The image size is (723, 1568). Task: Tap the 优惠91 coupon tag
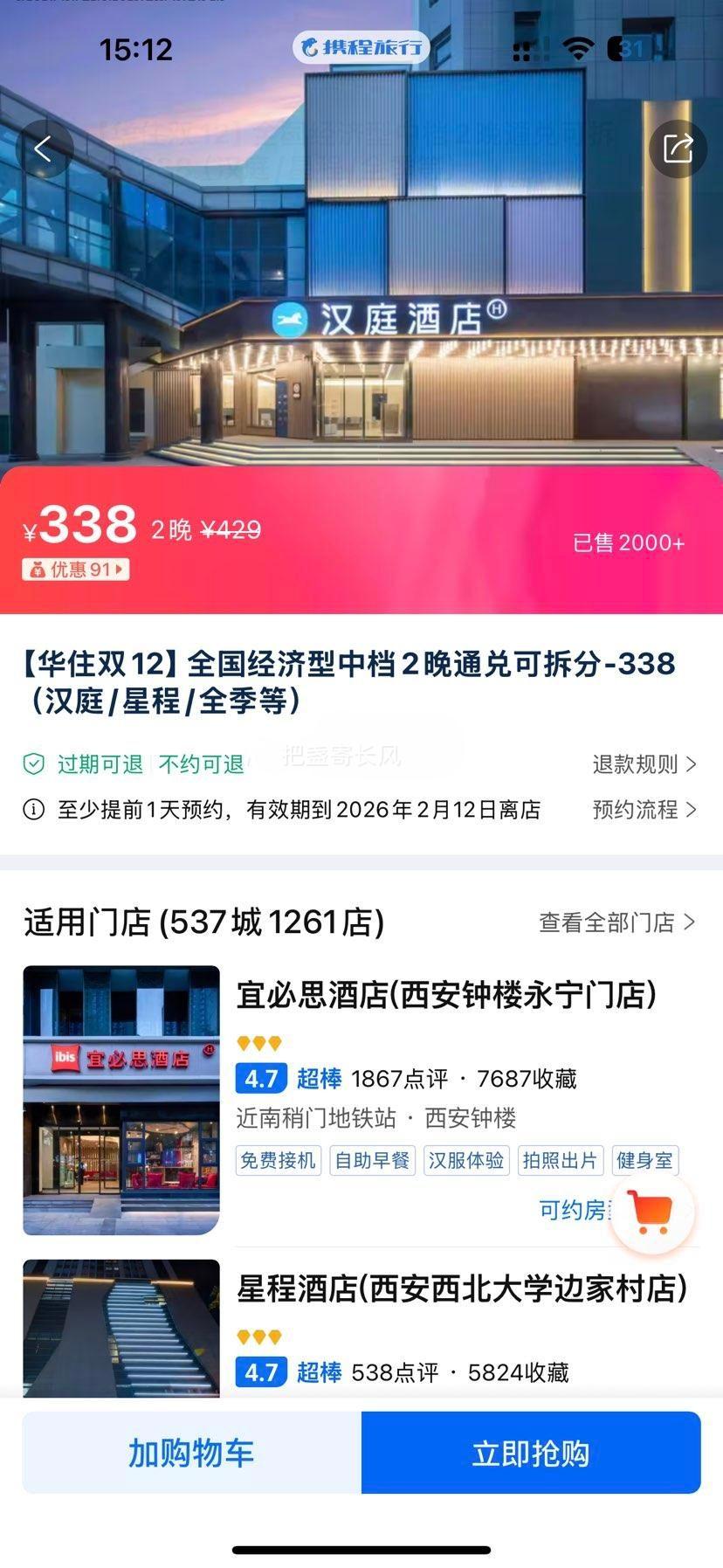pyautogui.click(x=75, y=570)
